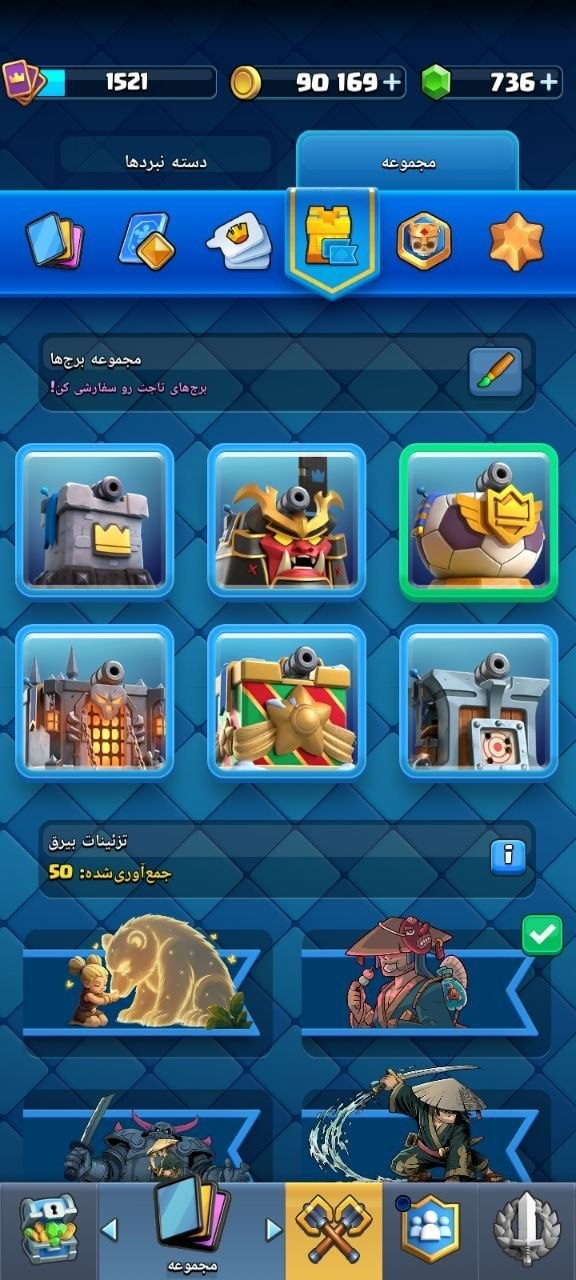Choose the gift box tower skin
The image size is (576, 1280).
pyautogui.click(x=287, y=702)
